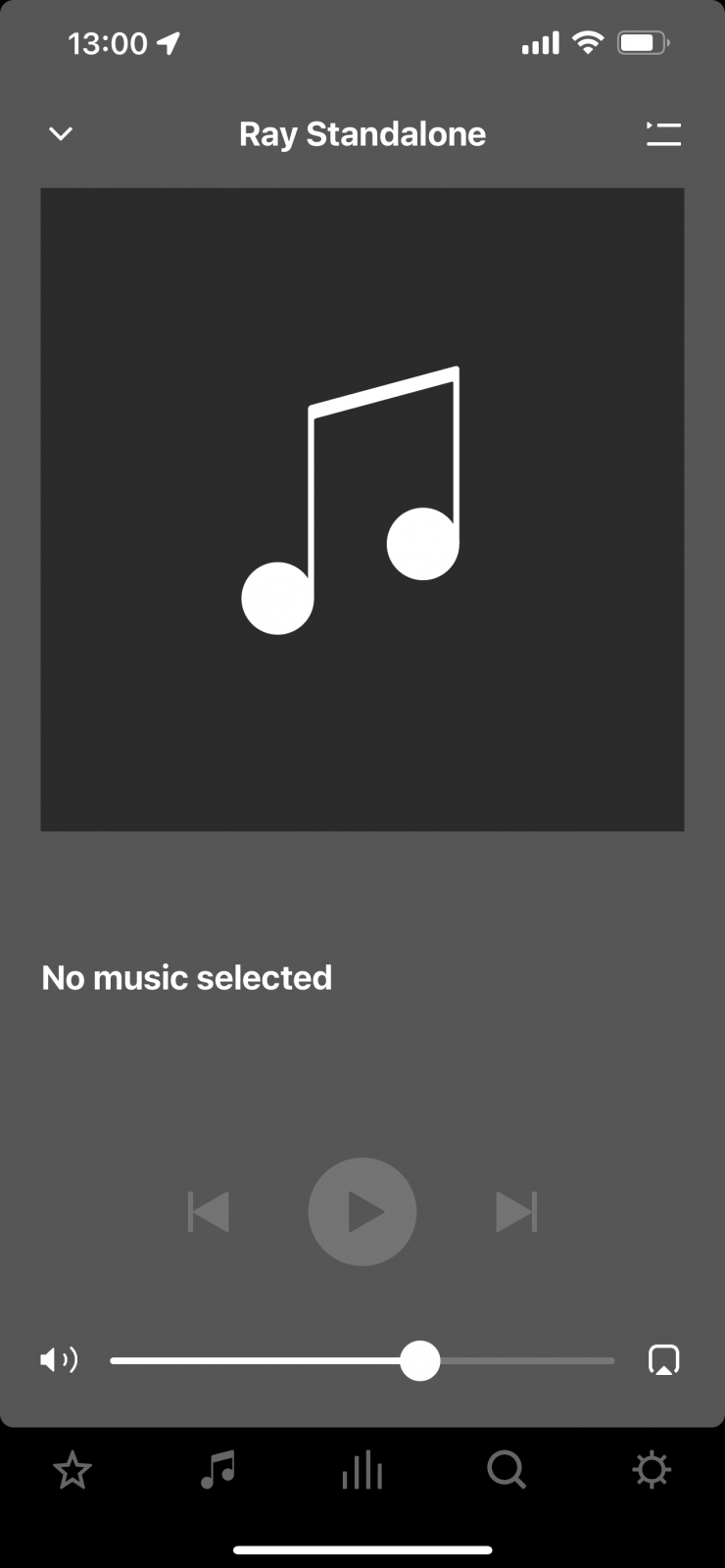The width and height of the screenshot is (725, 1568).
Task: Collapse the Now Playing screen with the chevron
Action: click(61, 134)
